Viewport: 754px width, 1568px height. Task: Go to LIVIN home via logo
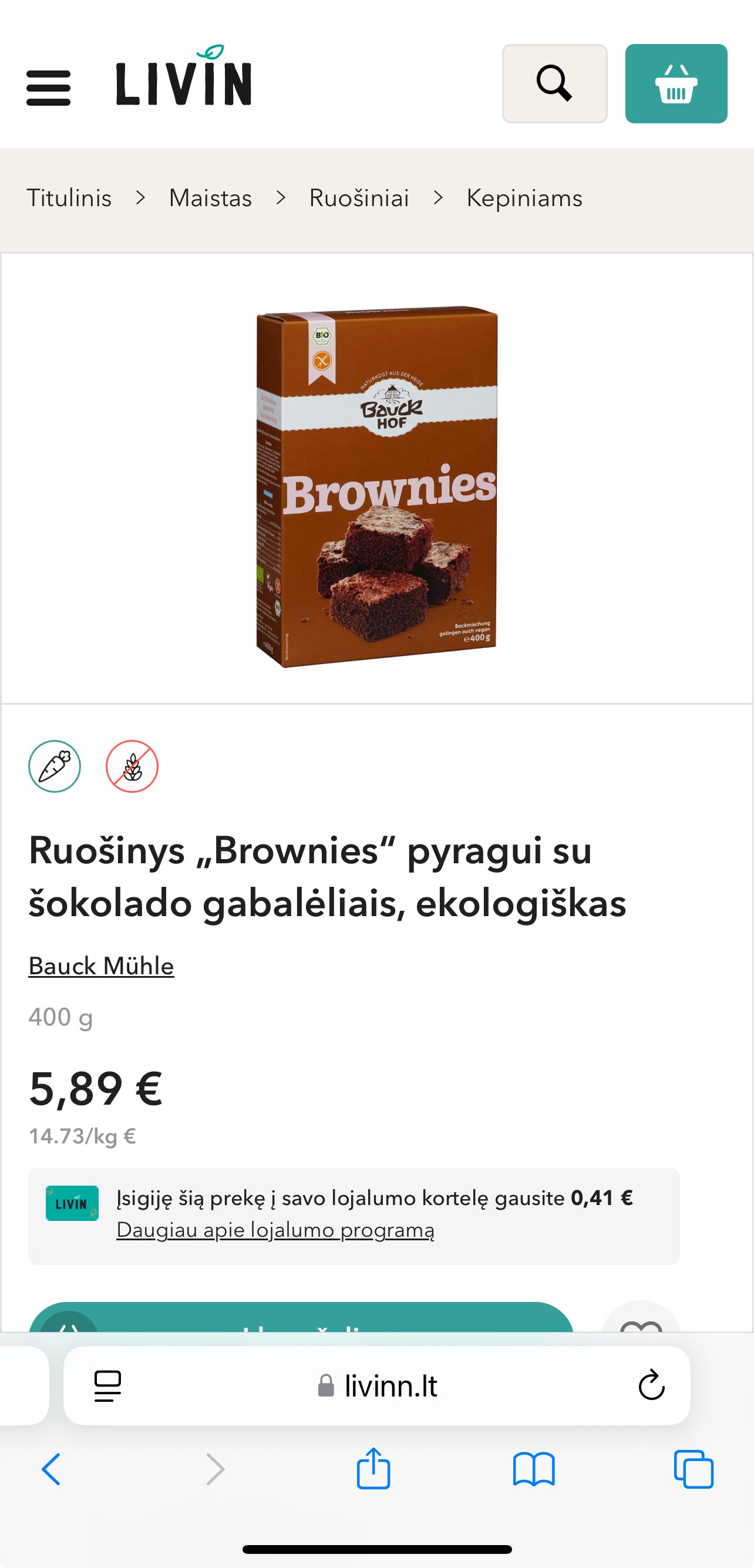coord(184,76)
